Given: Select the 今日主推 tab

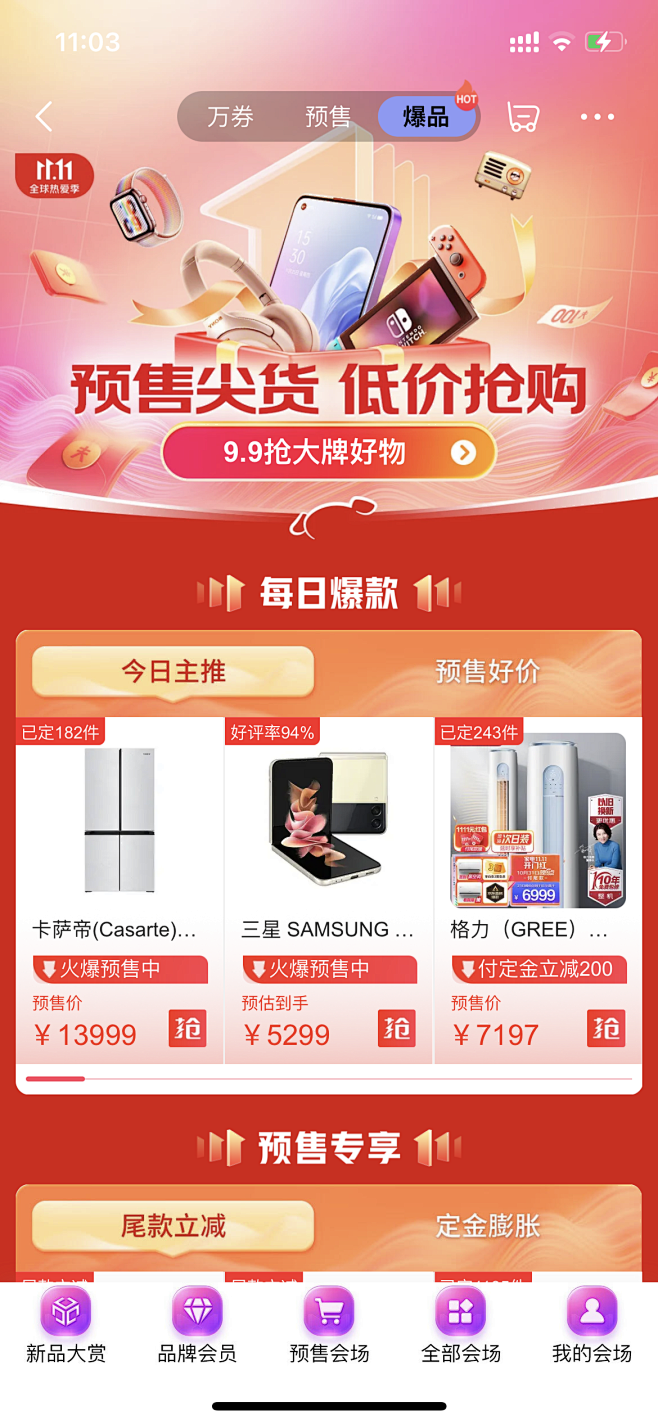Looking at the screenshot, I should (174, 672).
